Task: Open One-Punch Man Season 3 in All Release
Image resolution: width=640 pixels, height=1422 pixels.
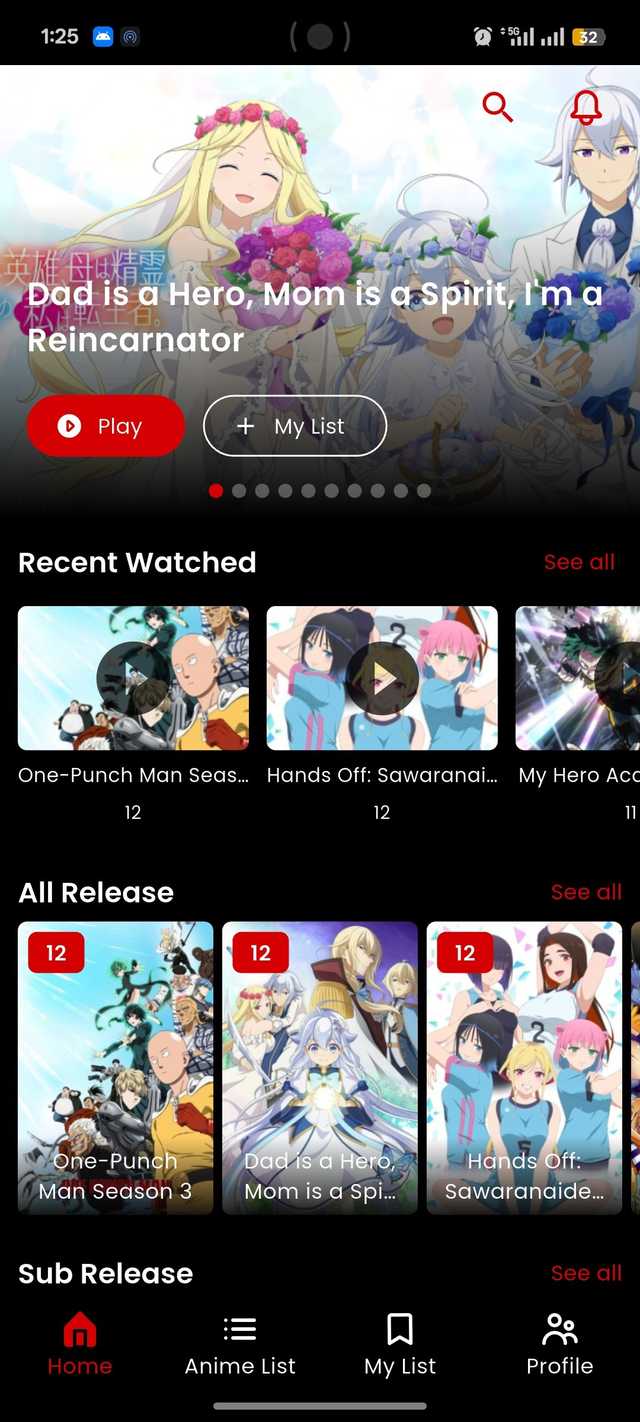Action: point(116,1067)
